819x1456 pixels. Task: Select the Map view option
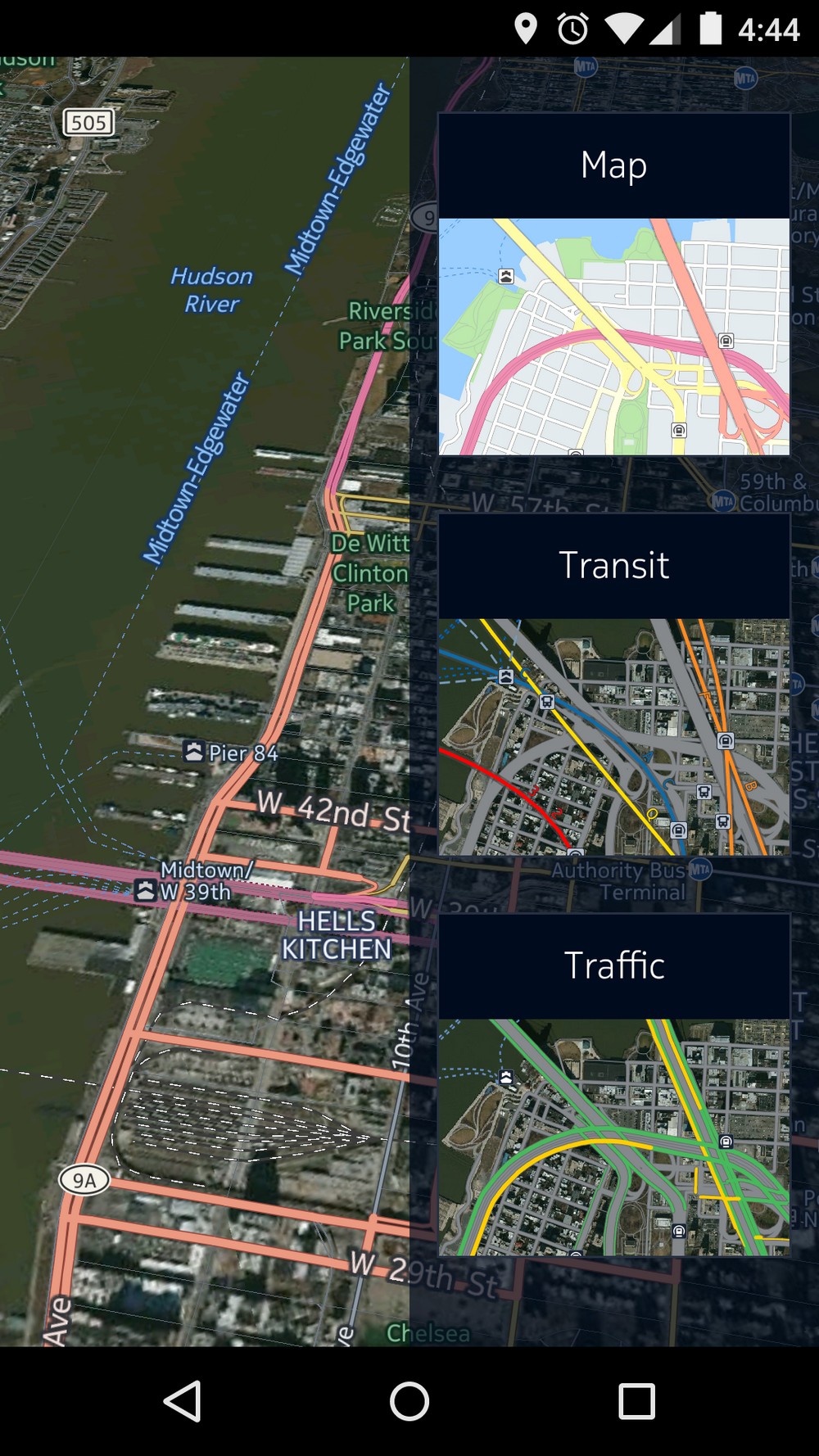[x=614, y=284]
